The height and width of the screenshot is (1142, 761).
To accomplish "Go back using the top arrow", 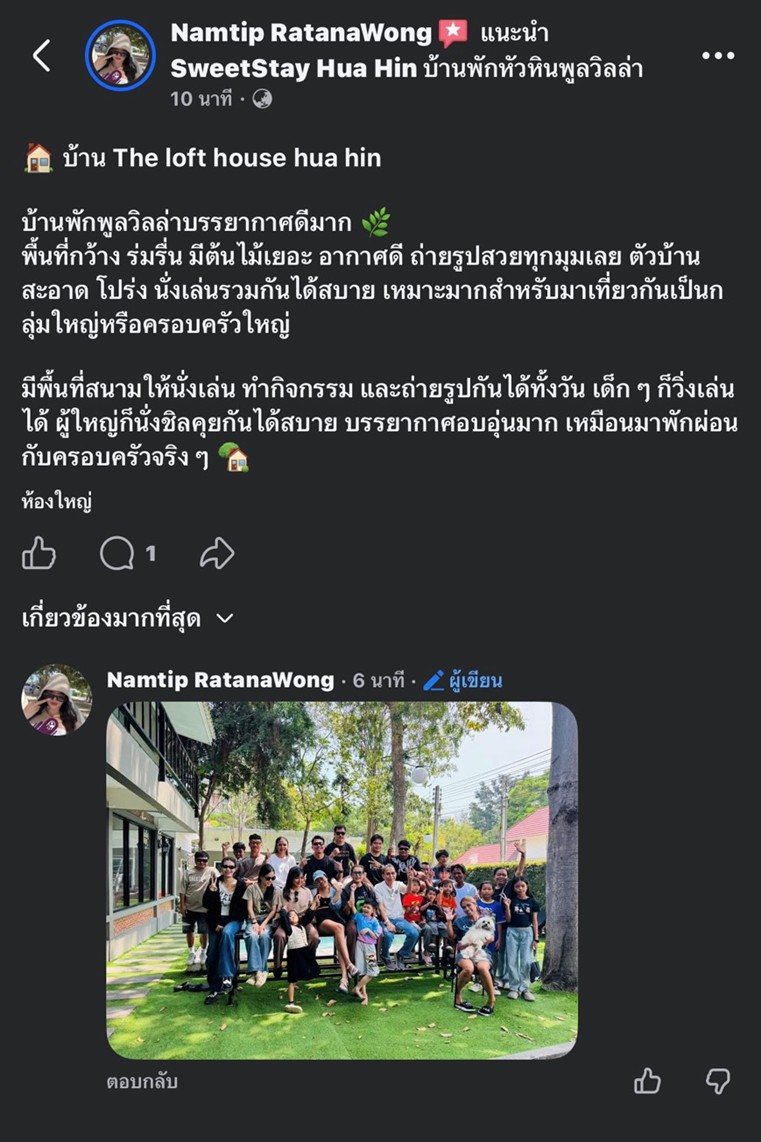I will click(41, 56).
